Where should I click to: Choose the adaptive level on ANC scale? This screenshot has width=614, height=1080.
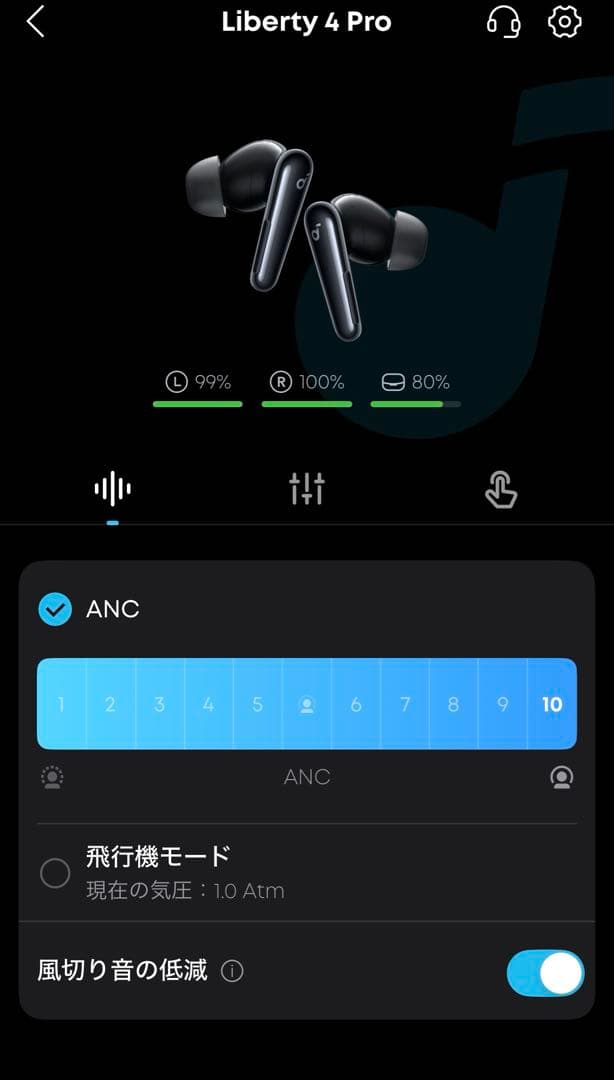point(307,704)
